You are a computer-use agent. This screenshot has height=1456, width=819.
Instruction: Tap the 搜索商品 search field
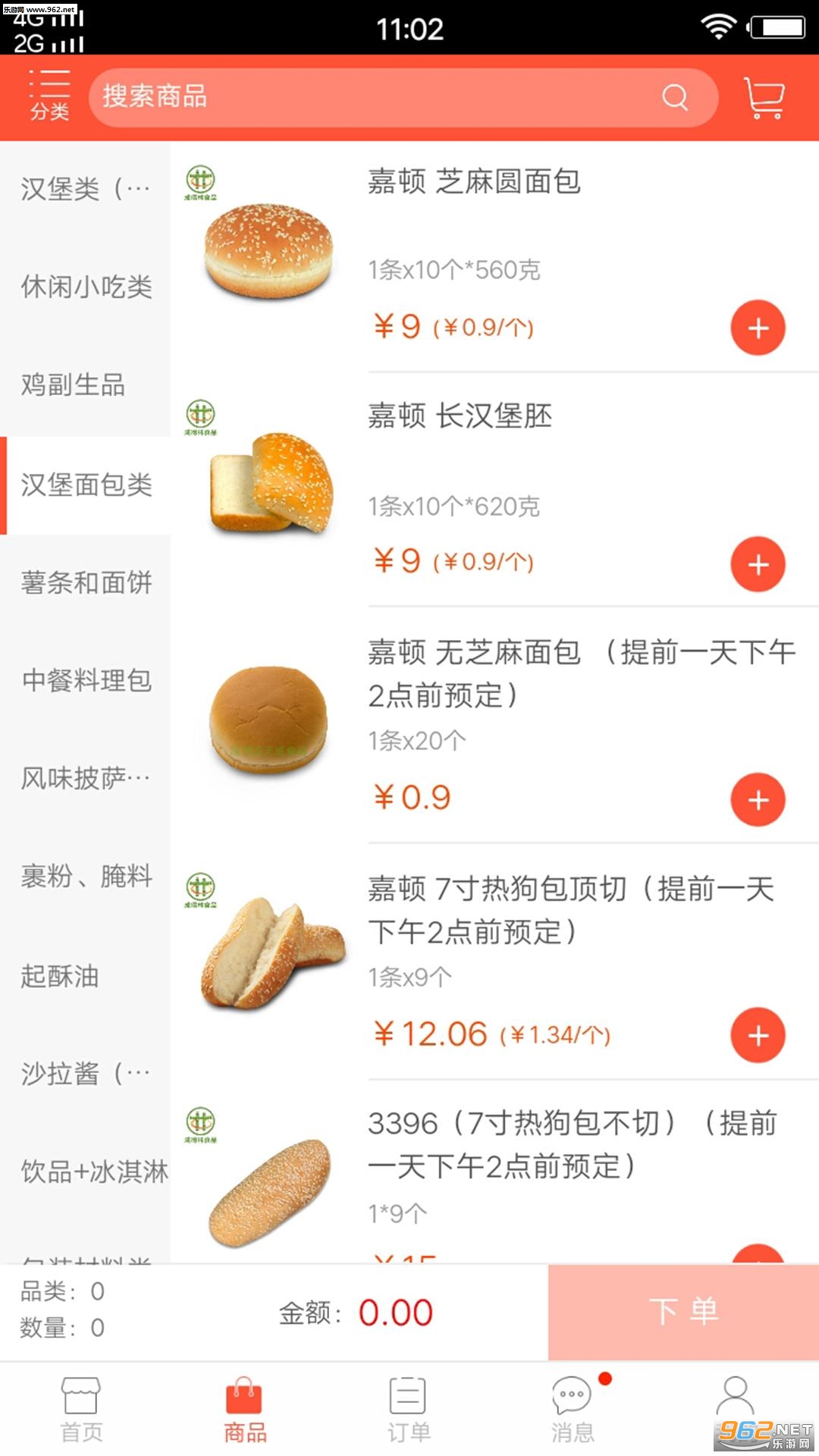(379, 97)
